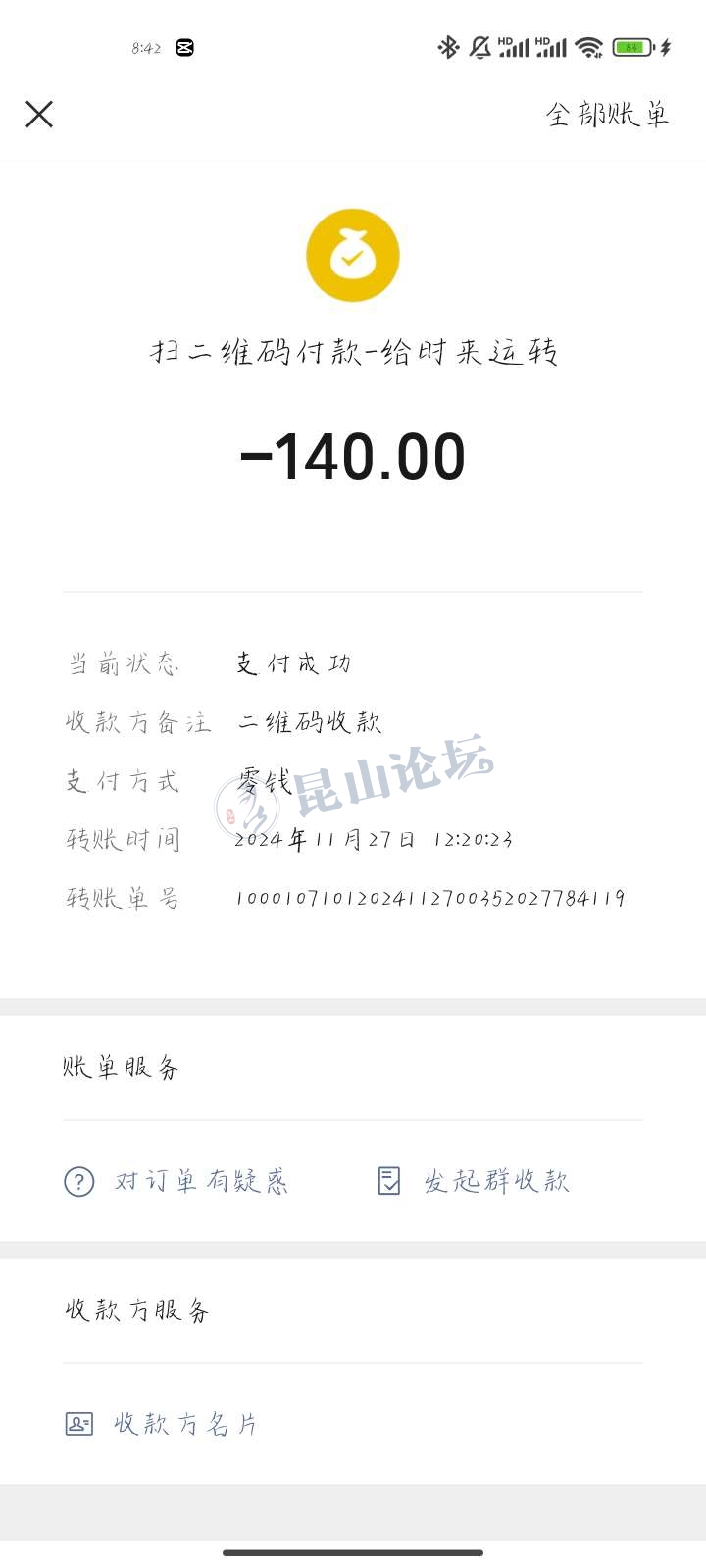Close the payment detail page
The width and height of the screenshot is (706, 1568).
point(39,115)
